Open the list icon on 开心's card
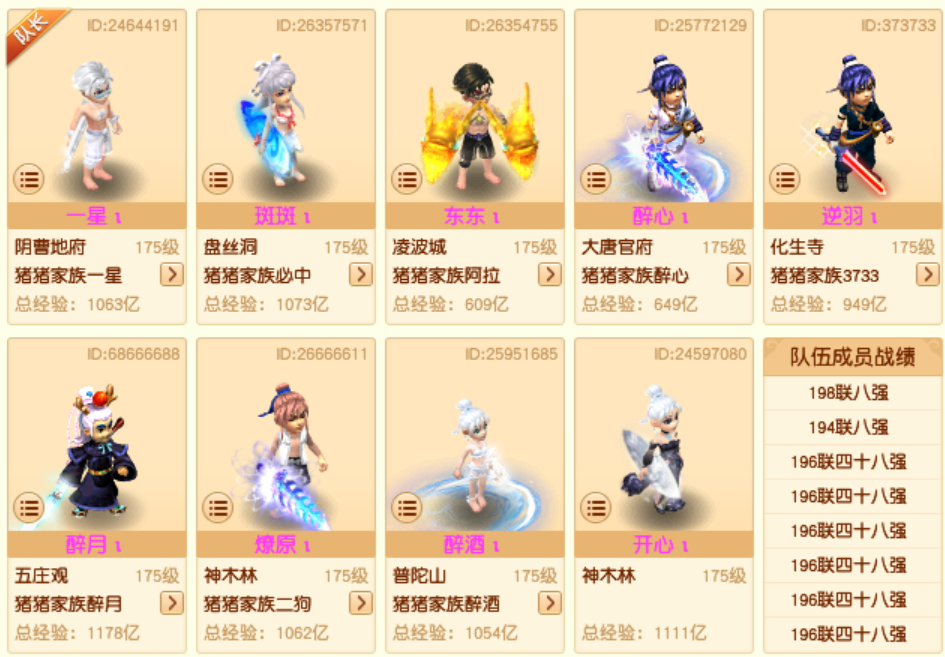Viewport: 945px width, 657px height. pos(596,508)
